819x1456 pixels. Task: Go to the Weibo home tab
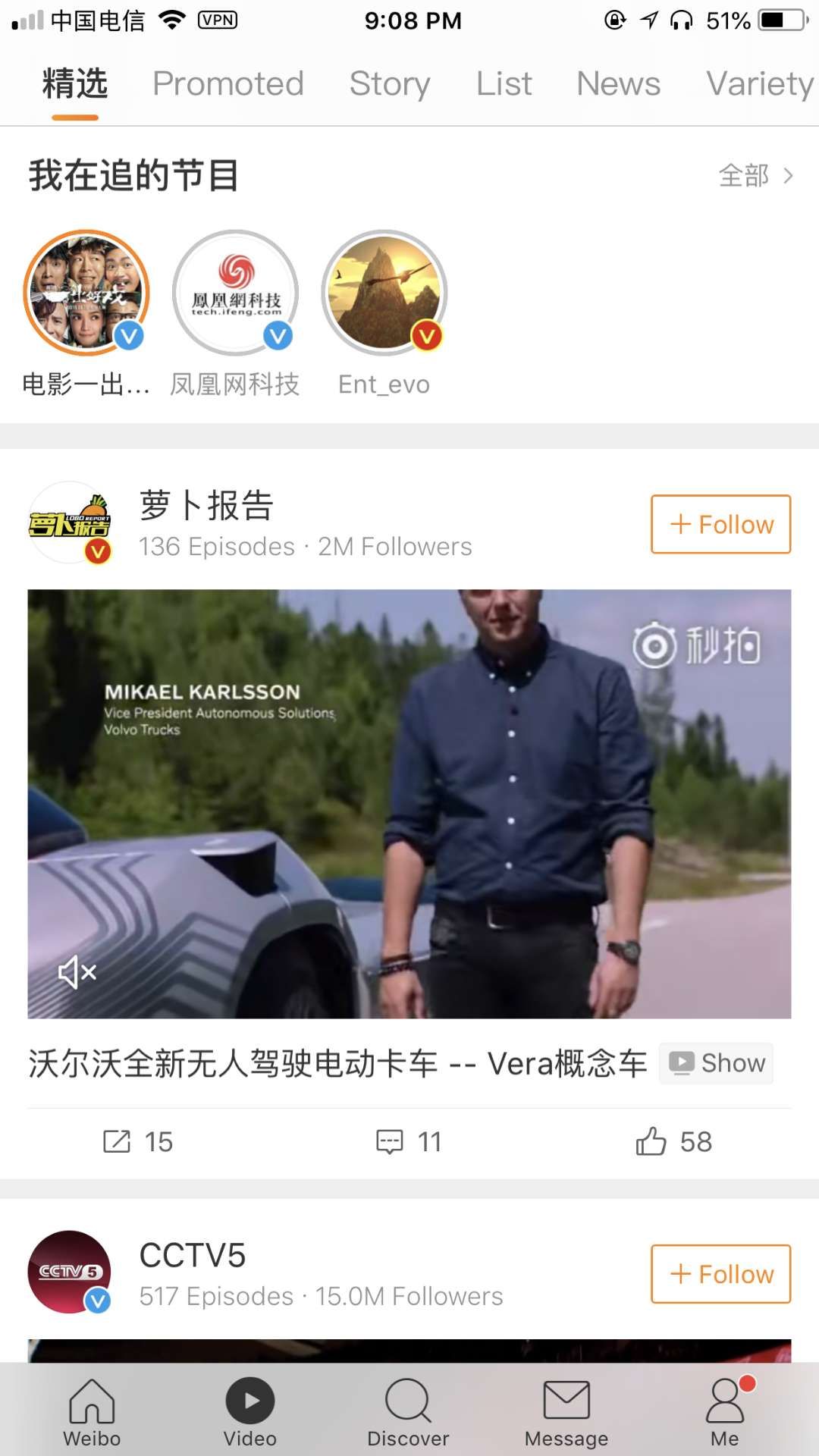tap(92, 1412)
